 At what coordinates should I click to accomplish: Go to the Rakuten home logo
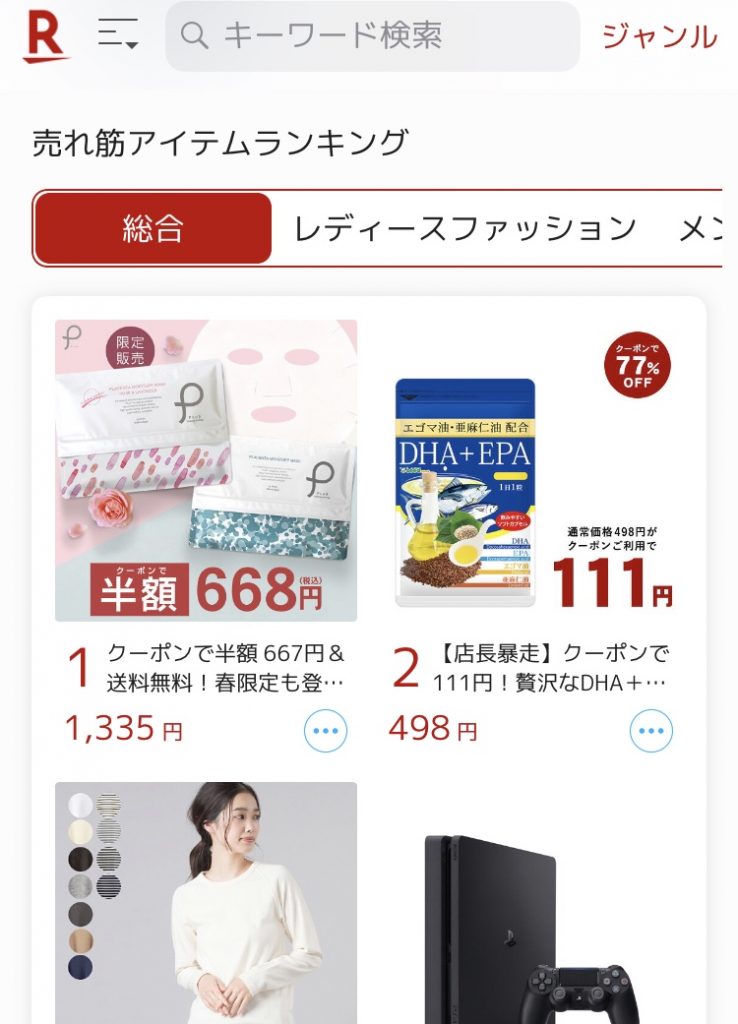45,37
